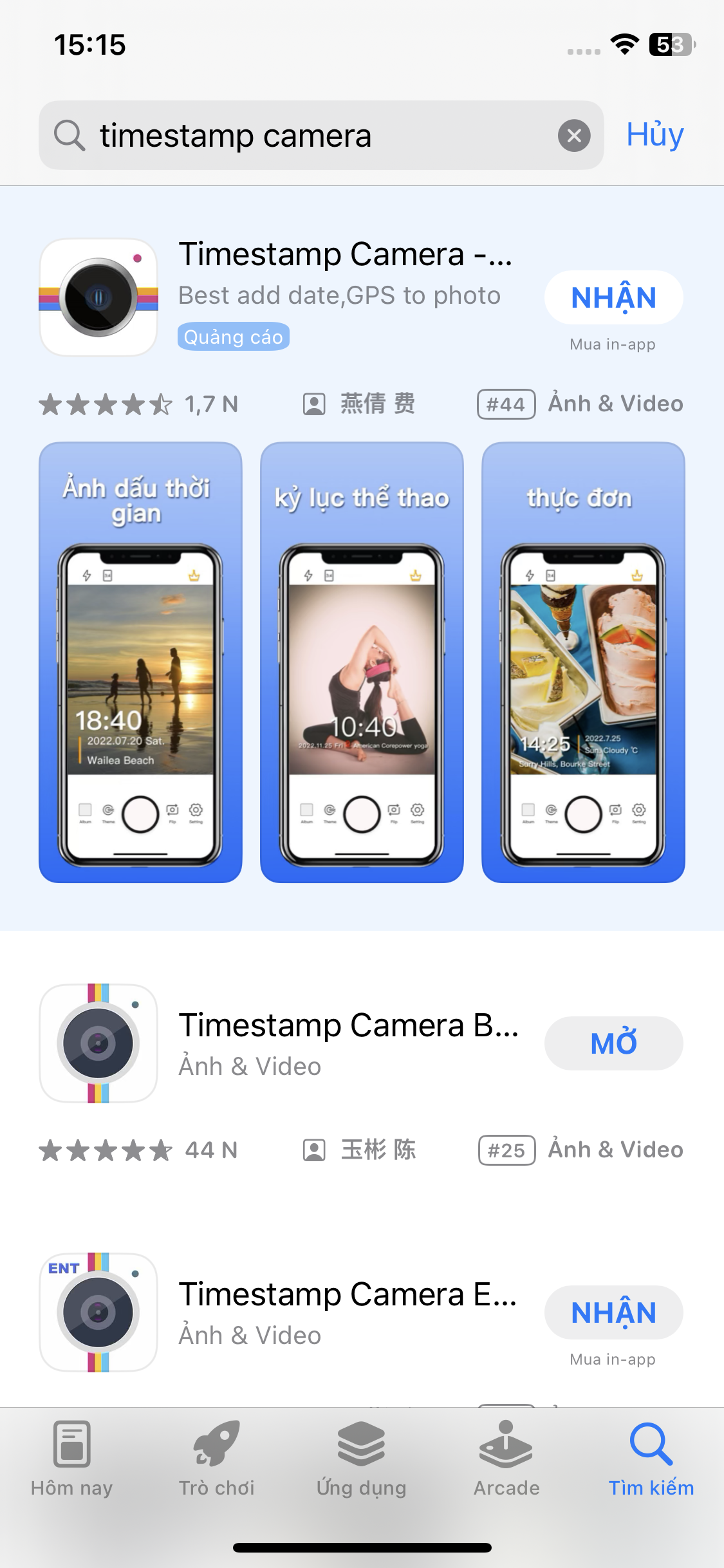Get the sponsored Timestamp Camera app via NHẬN
This screenshot has height=1568, width=724.
[613, 297]
